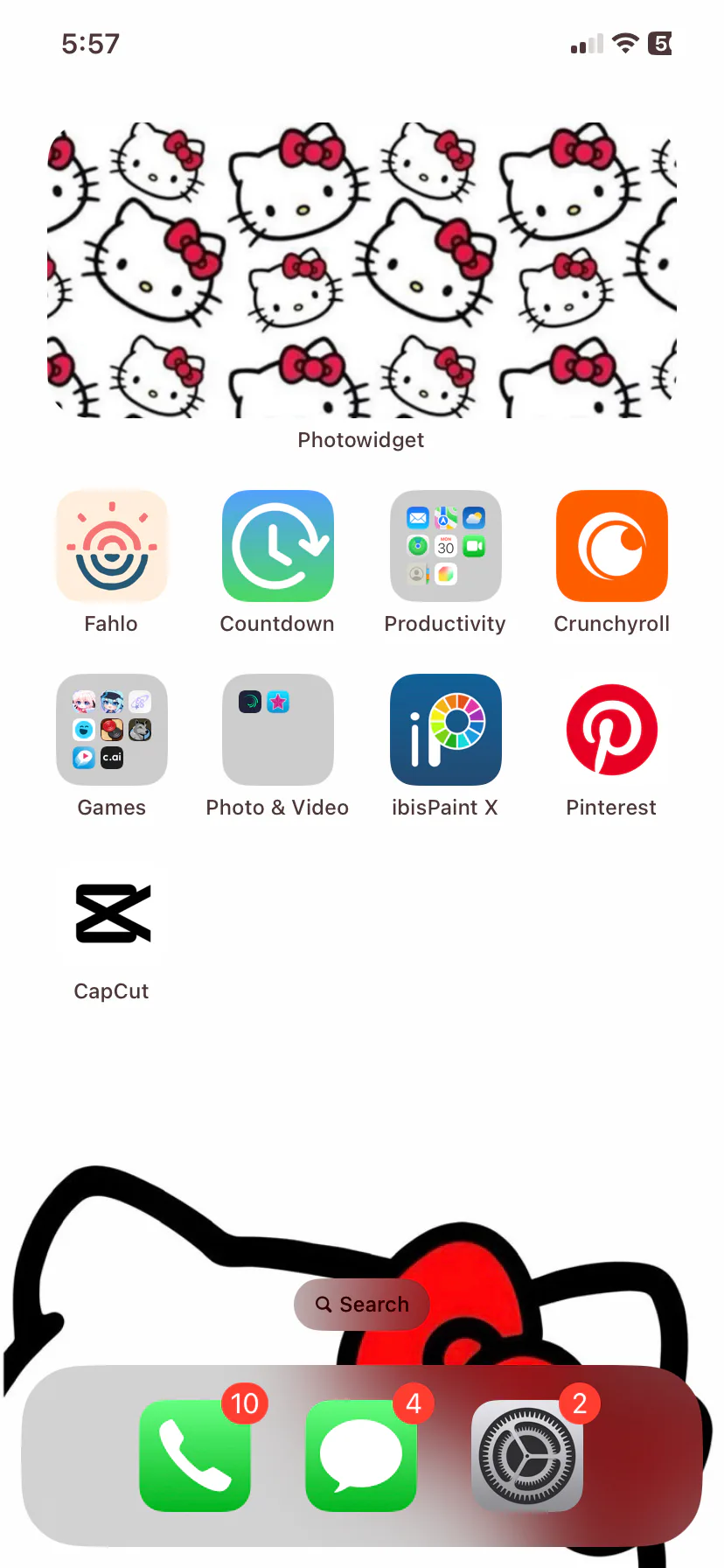
Task: Open the Games folder
Action: coord(112,730)
